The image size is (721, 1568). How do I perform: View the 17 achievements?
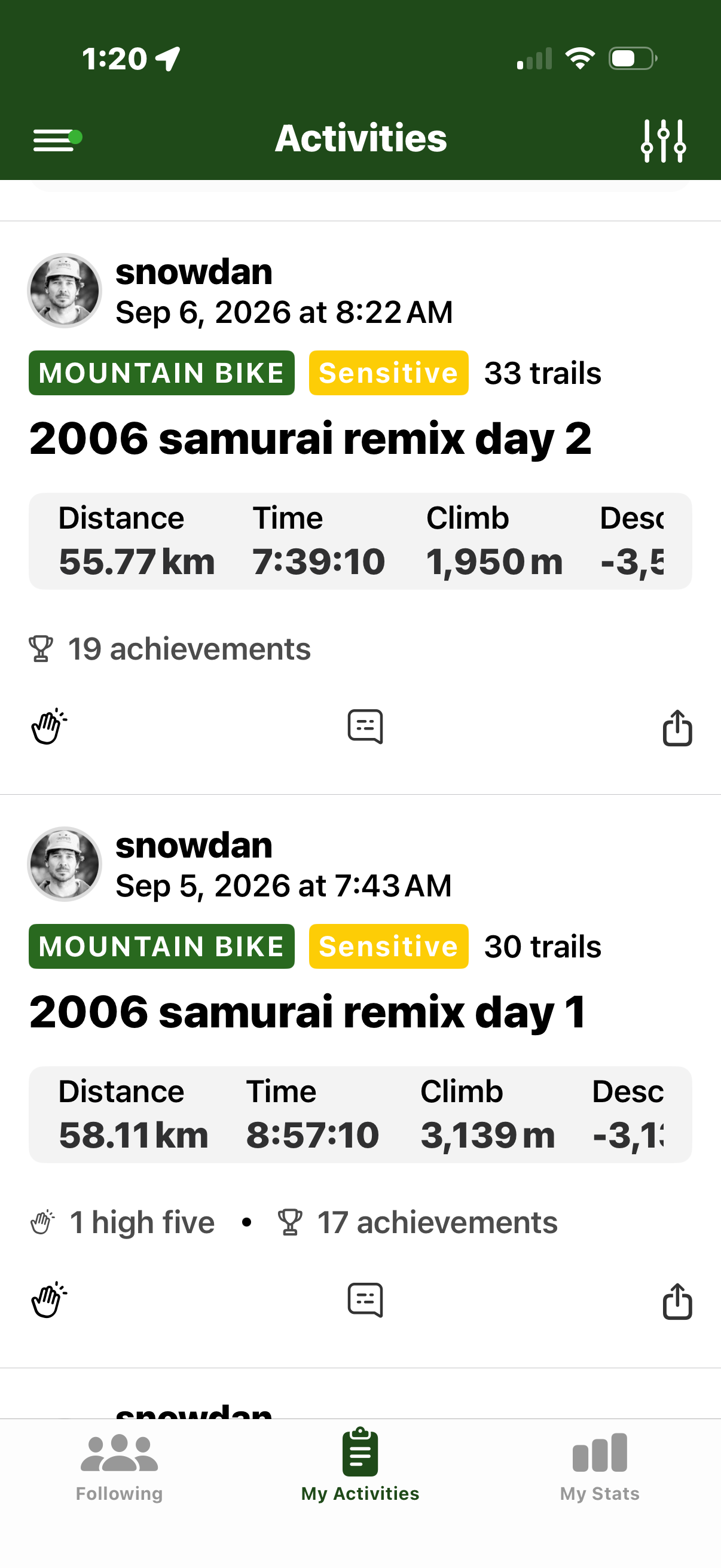[417, 1222]
